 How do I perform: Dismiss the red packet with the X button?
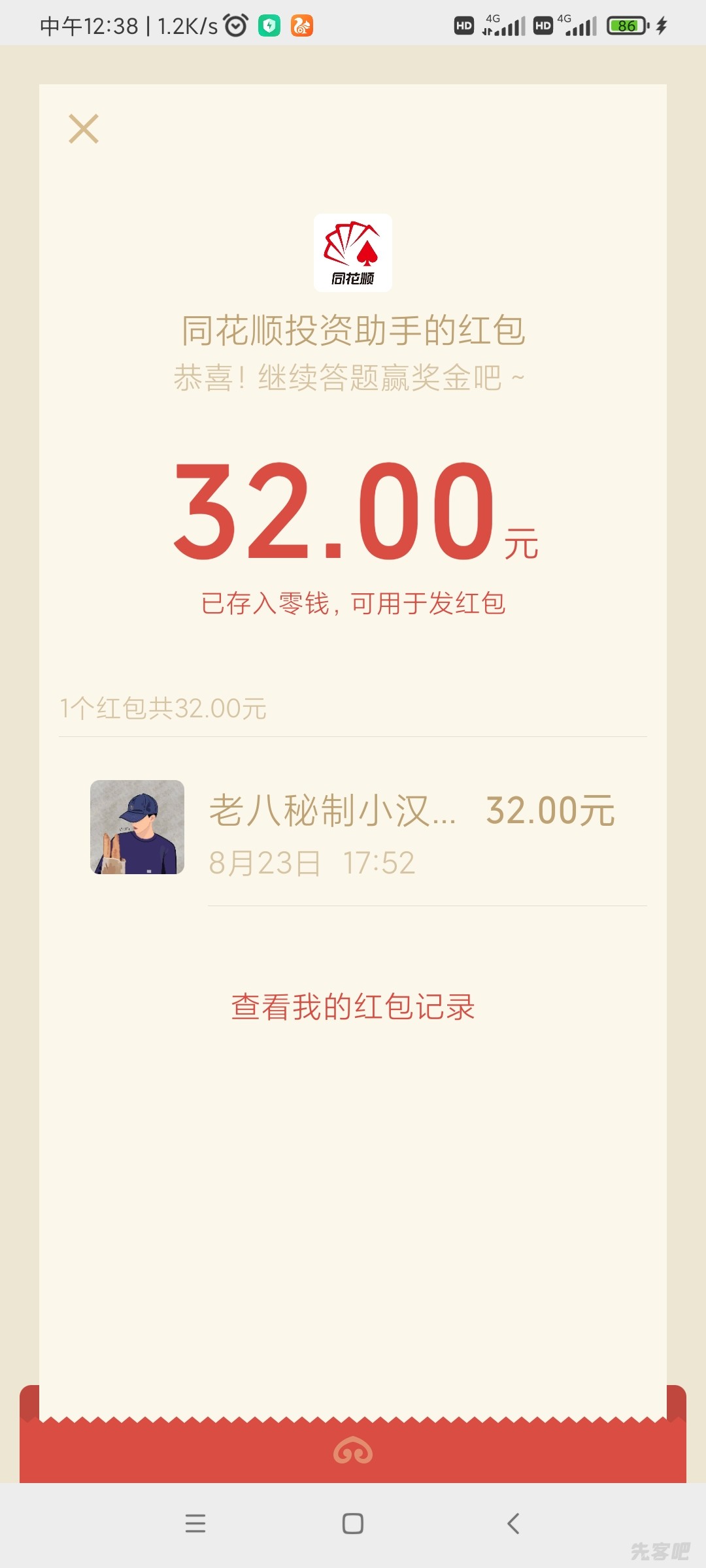click(x=84, y=129)
